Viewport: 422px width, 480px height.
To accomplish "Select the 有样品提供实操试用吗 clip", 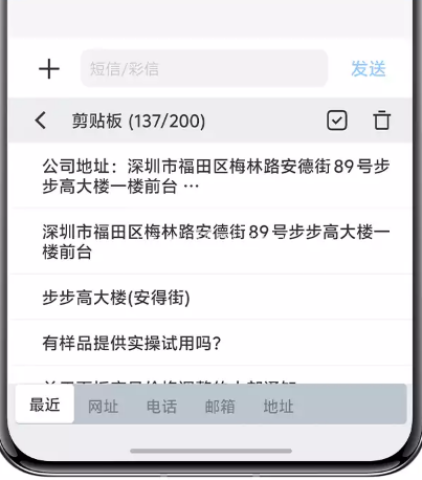I will pos(211,343).
